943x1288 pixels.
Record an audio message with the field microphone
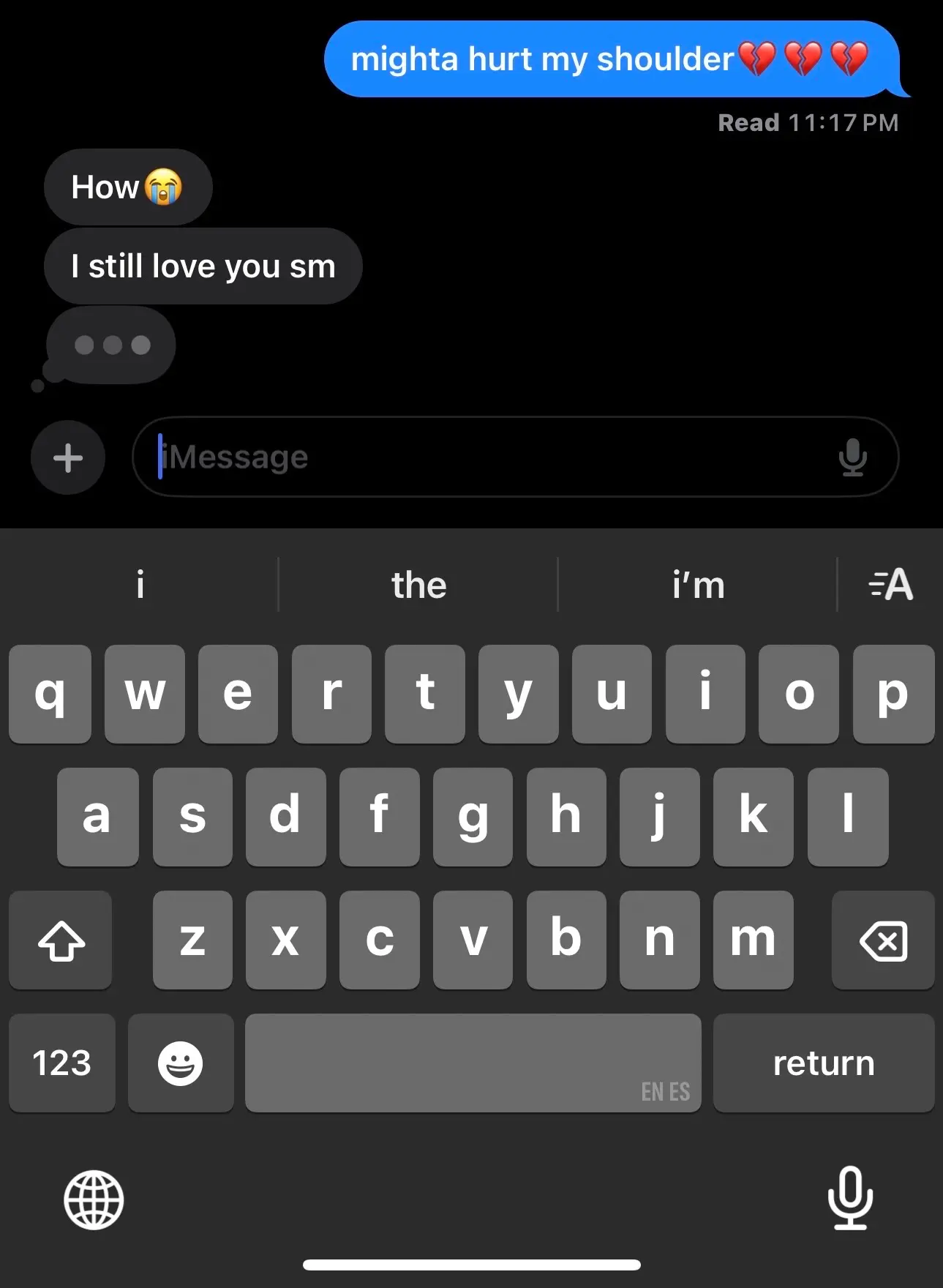[x=852, y=457]
